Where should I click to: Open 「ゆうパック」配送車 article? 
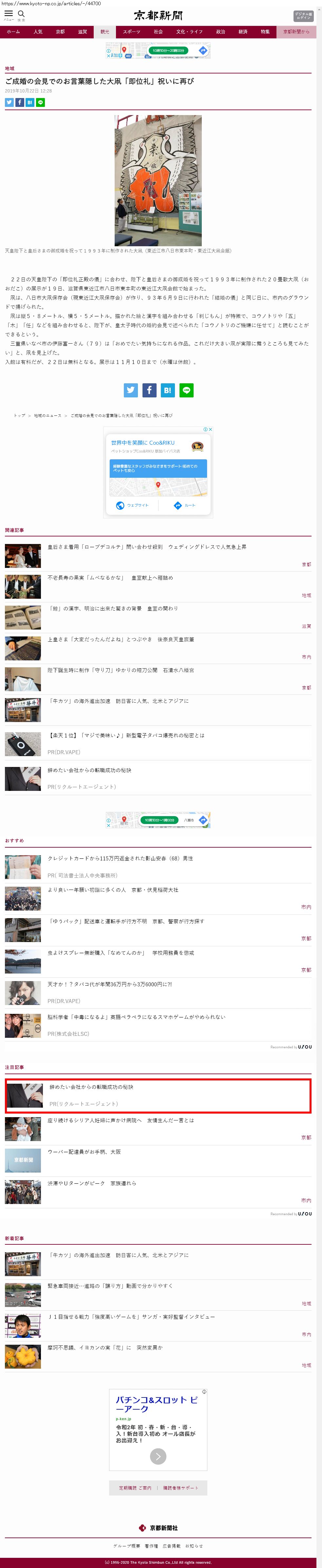126,921
